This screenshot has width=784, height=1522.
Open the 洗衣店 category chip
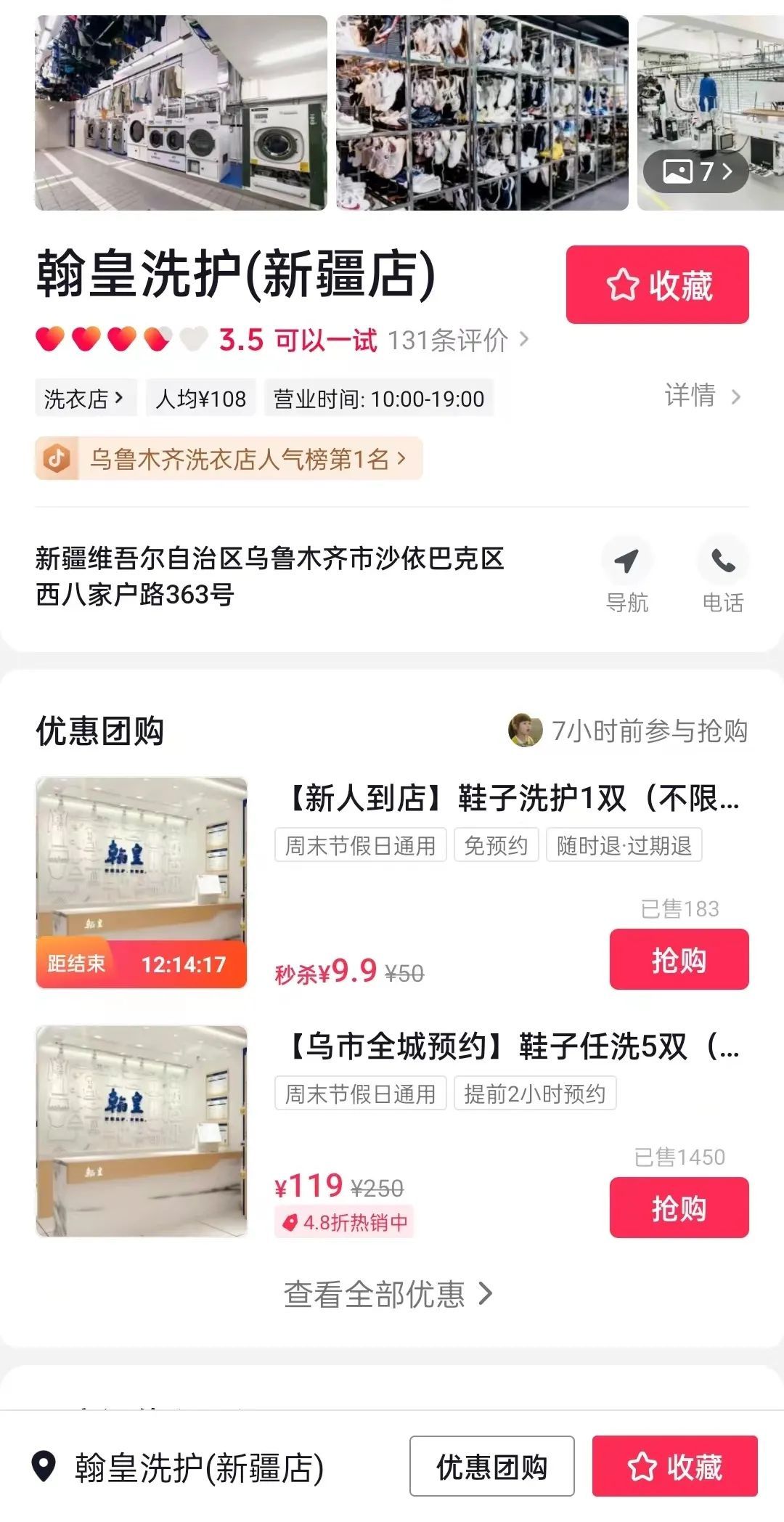[x=85, y=398]
